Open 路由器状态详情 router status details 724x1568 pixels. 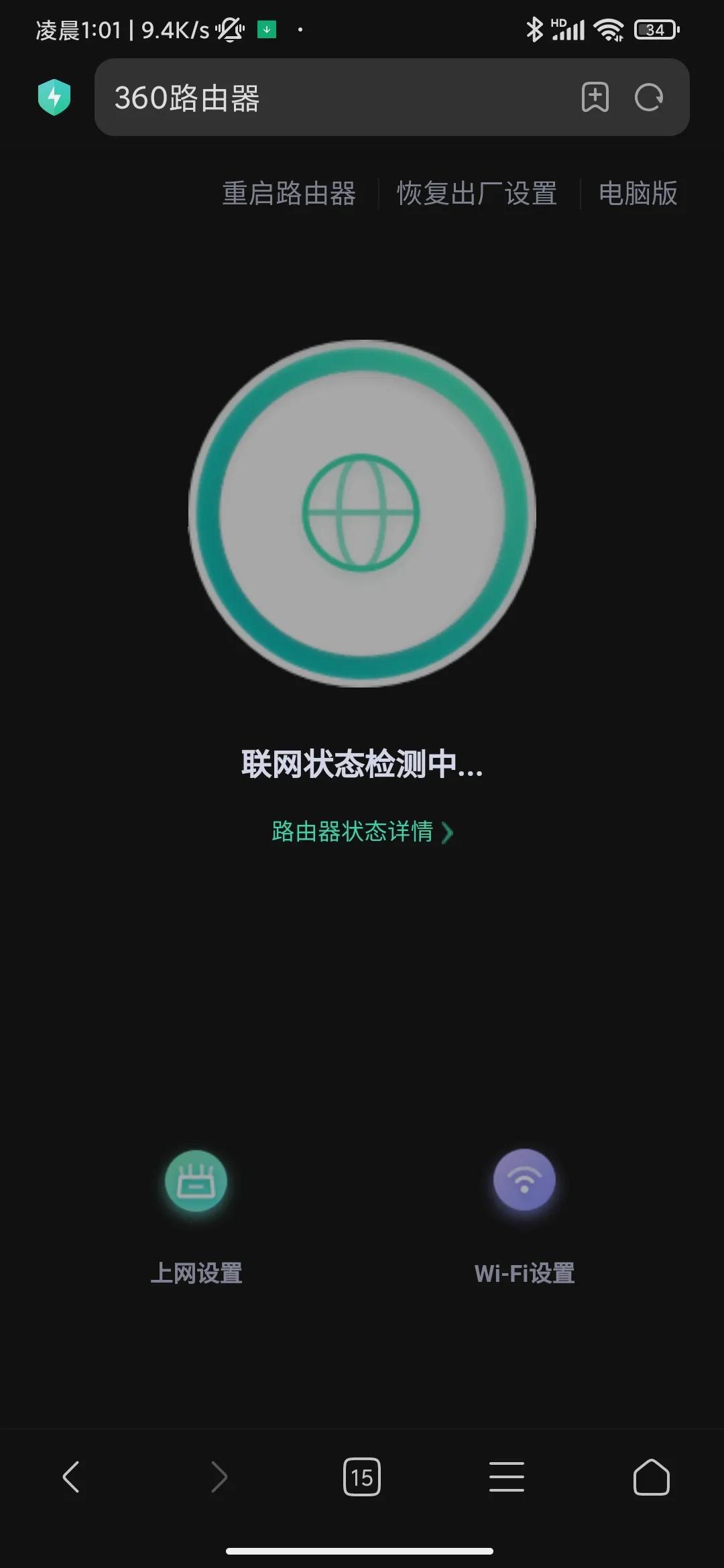pyautogui.click(x=362, y=832)
